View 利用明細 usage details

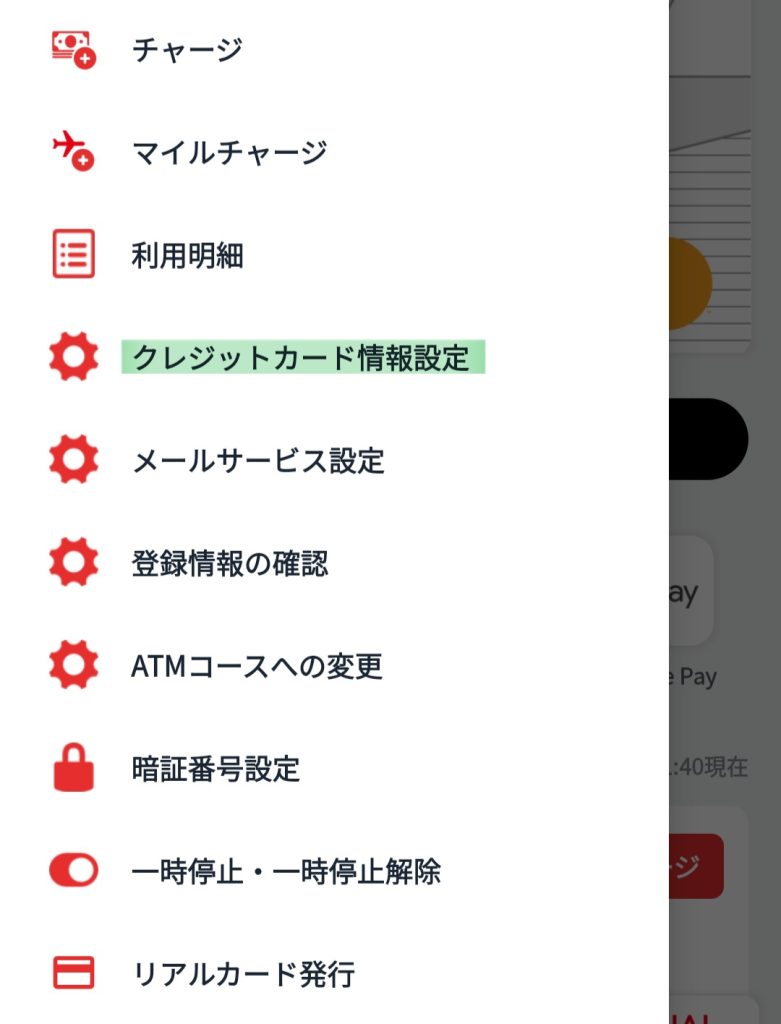188,256
